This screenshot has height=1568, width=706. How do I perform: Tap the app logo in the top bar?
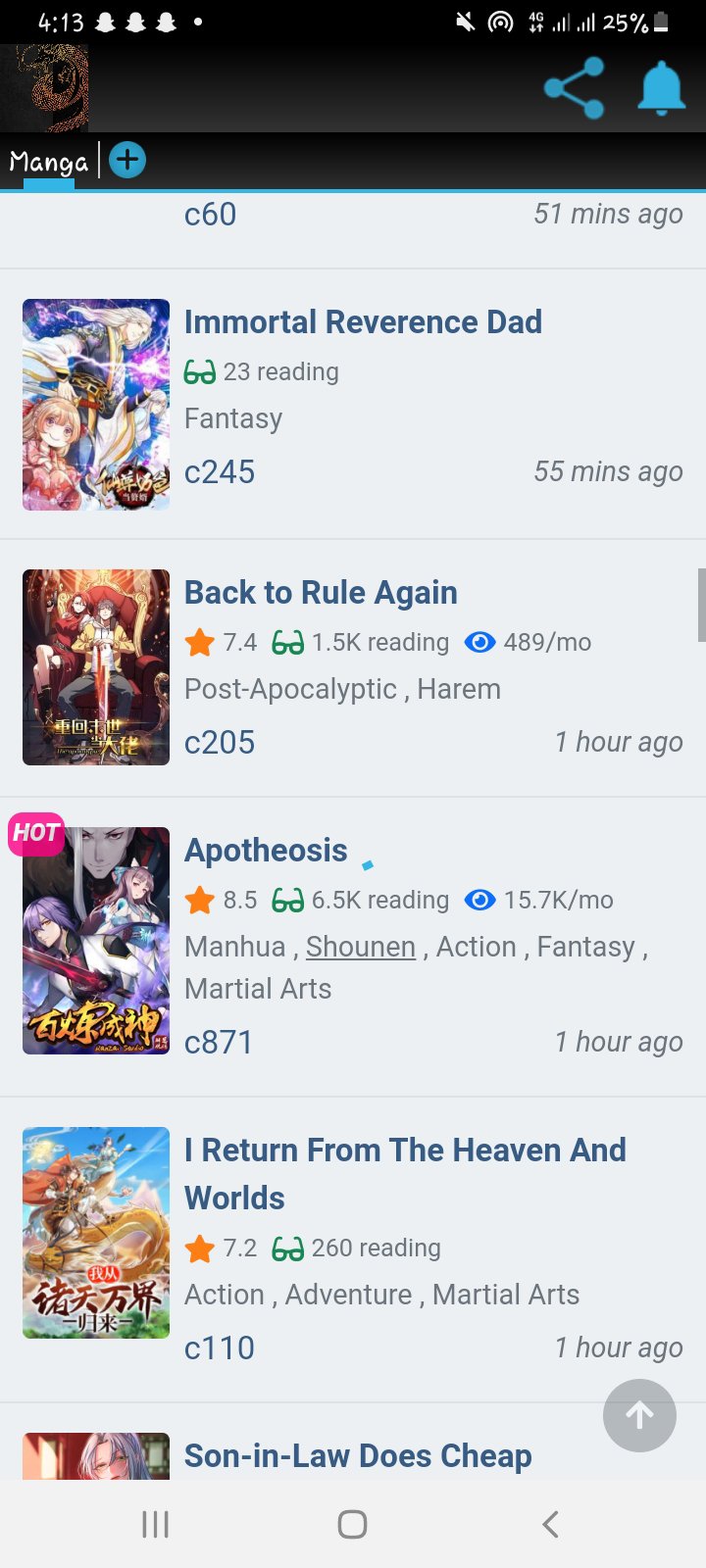coord(44,86)
